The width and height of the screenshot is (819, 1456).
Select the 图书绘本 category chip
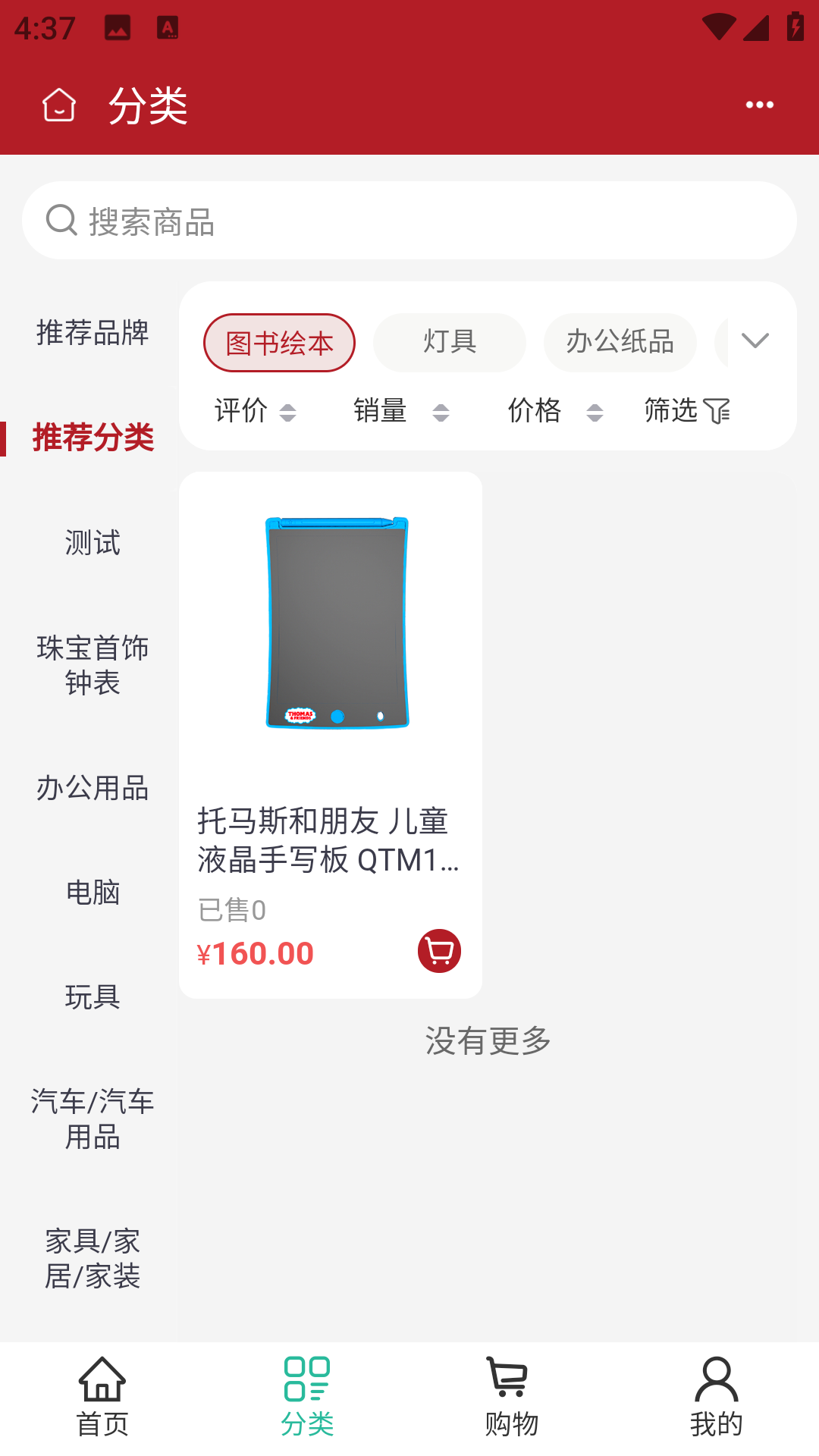point(279,342)
